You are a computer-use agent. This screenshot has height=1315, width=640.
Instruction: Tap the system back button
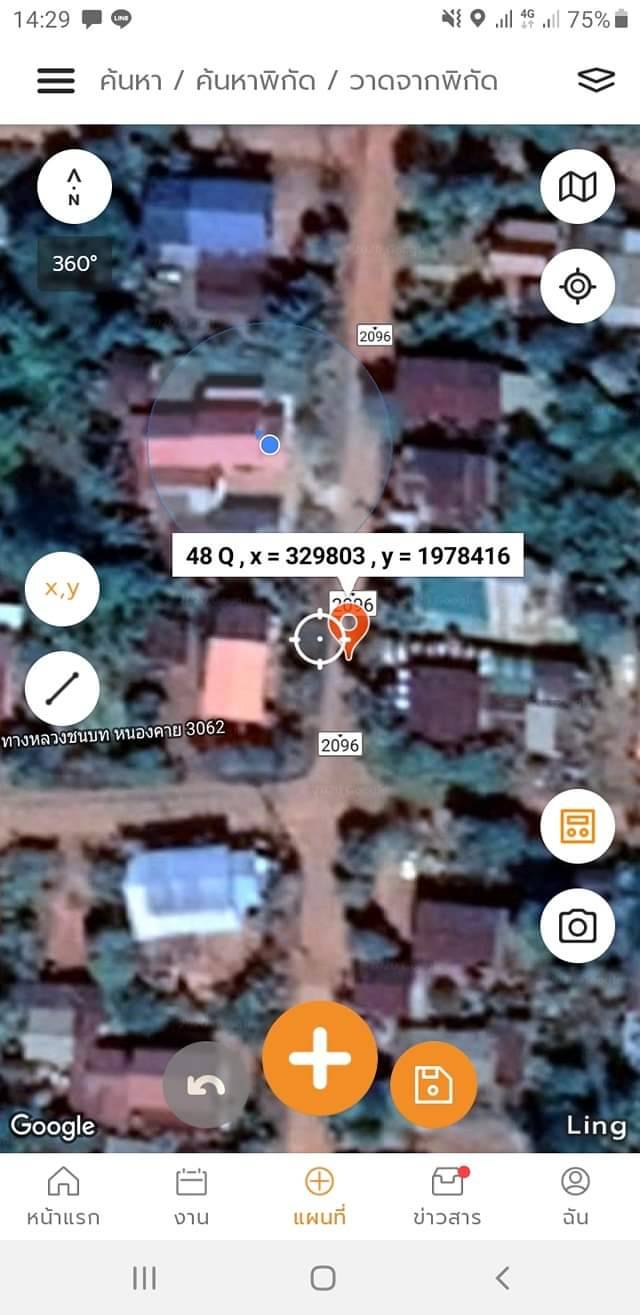click(x=502, y=1277)
